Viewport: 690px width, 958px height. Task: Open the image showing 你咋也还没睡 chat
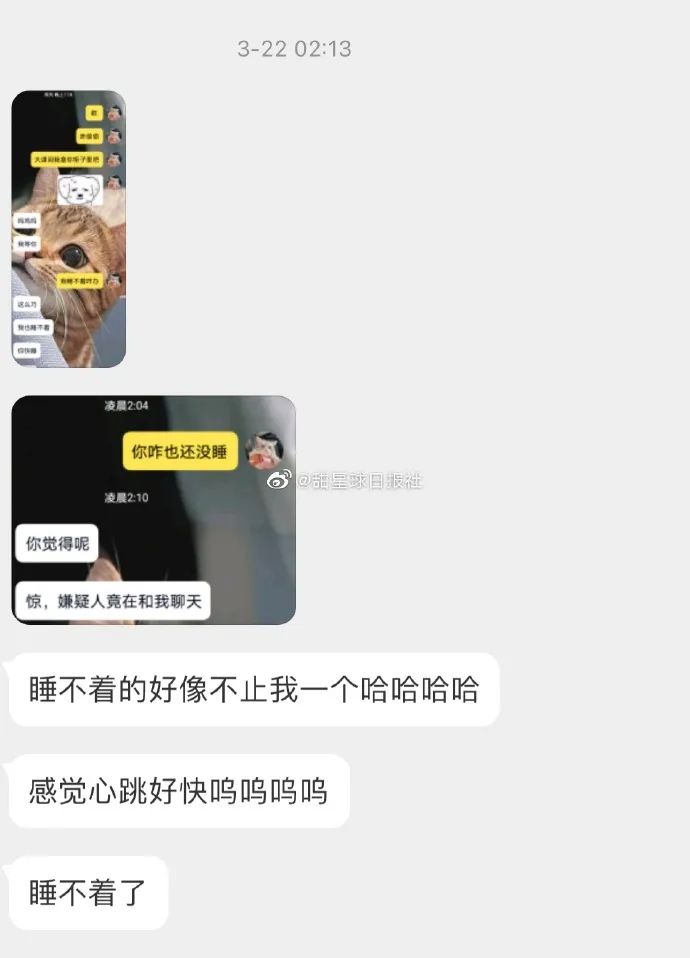(153, 510)
